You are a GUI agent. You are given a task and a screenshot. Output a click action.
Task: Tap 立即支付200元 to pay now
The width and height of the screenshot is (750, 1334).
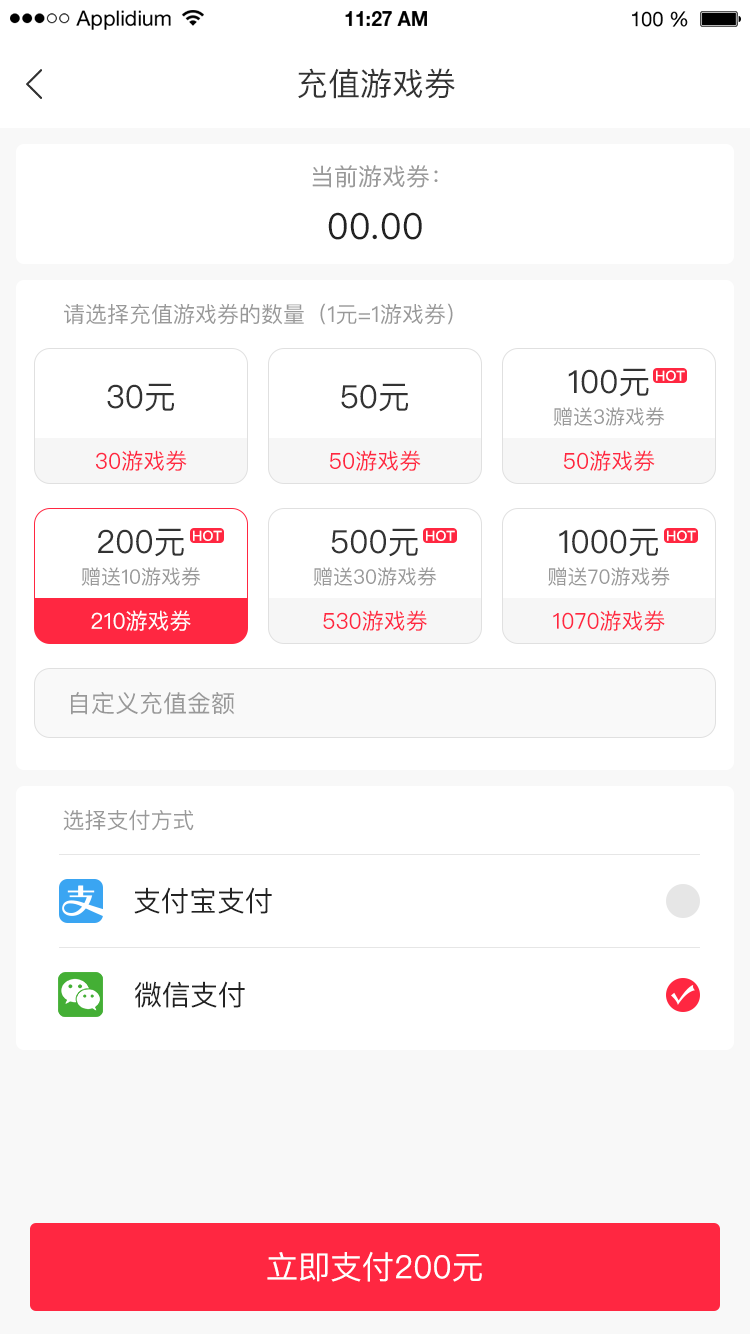[x=375, y=1267]
